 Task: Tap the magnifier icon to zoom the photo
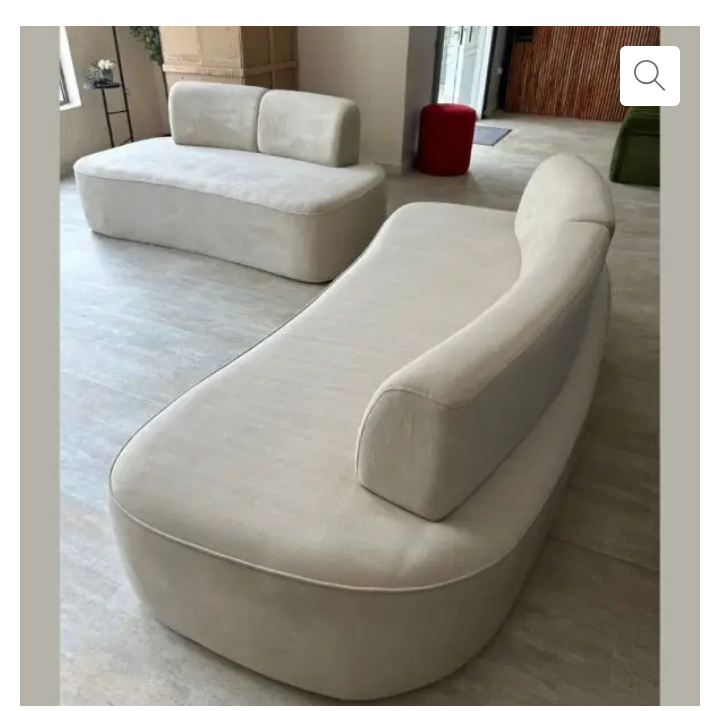[x=649, y=76]
